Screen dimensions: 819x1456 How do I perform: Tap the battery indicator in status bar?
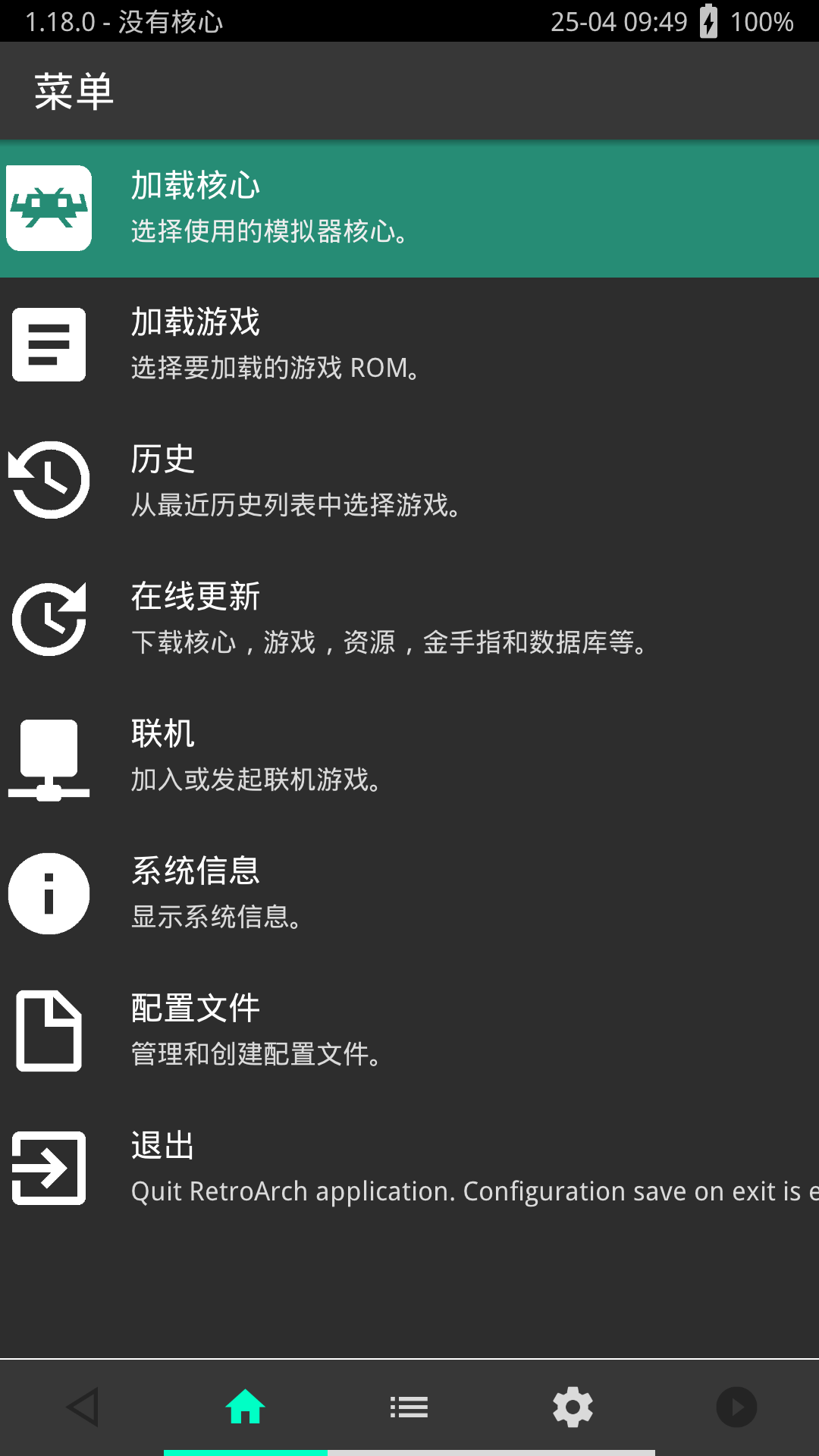pyautogui.click(x=708, y=21)
